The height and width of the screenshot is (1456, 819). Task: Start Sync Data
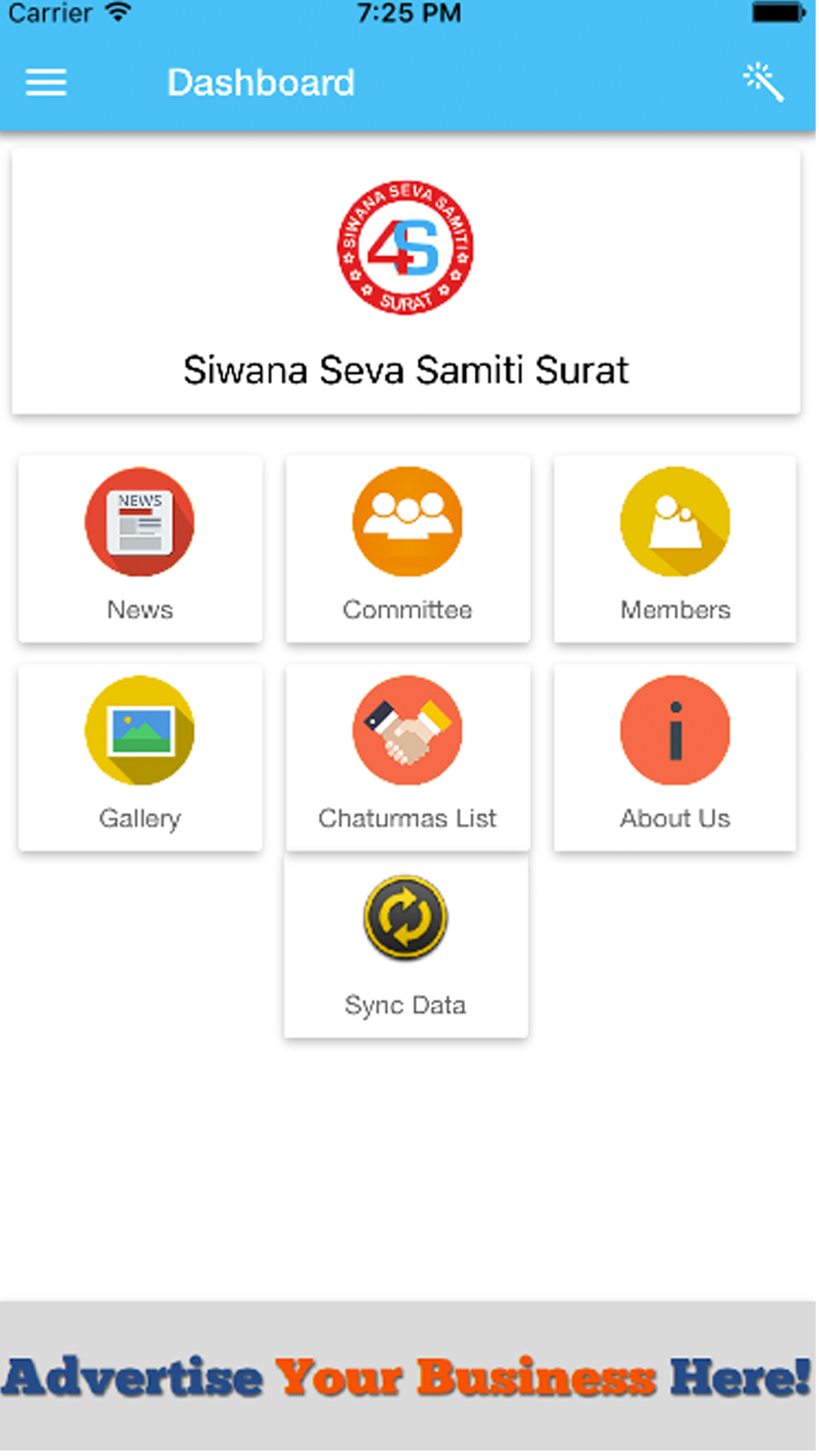[406, 946]
